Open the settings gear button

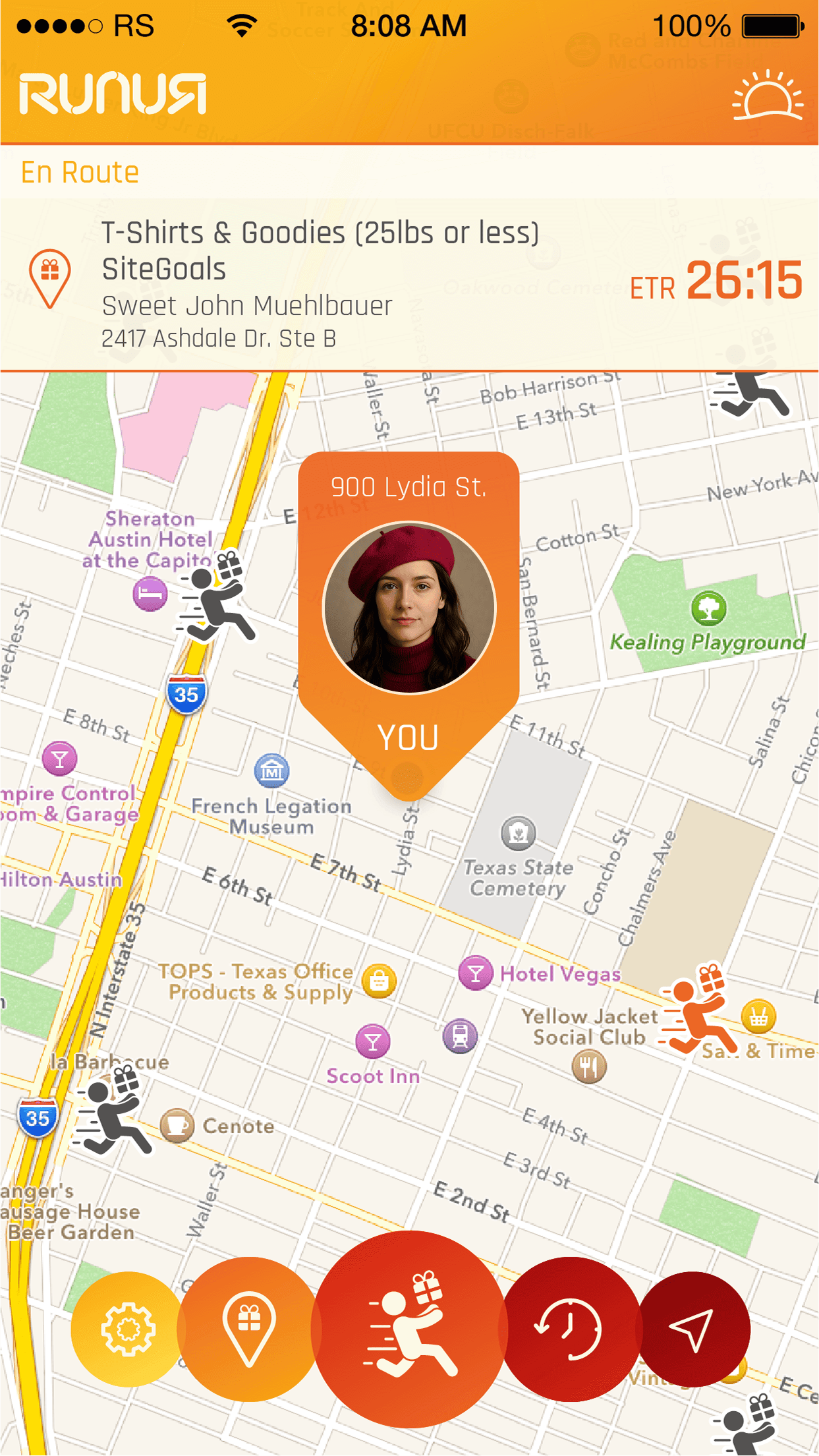pyautogui.click(x=128, y=1329)
